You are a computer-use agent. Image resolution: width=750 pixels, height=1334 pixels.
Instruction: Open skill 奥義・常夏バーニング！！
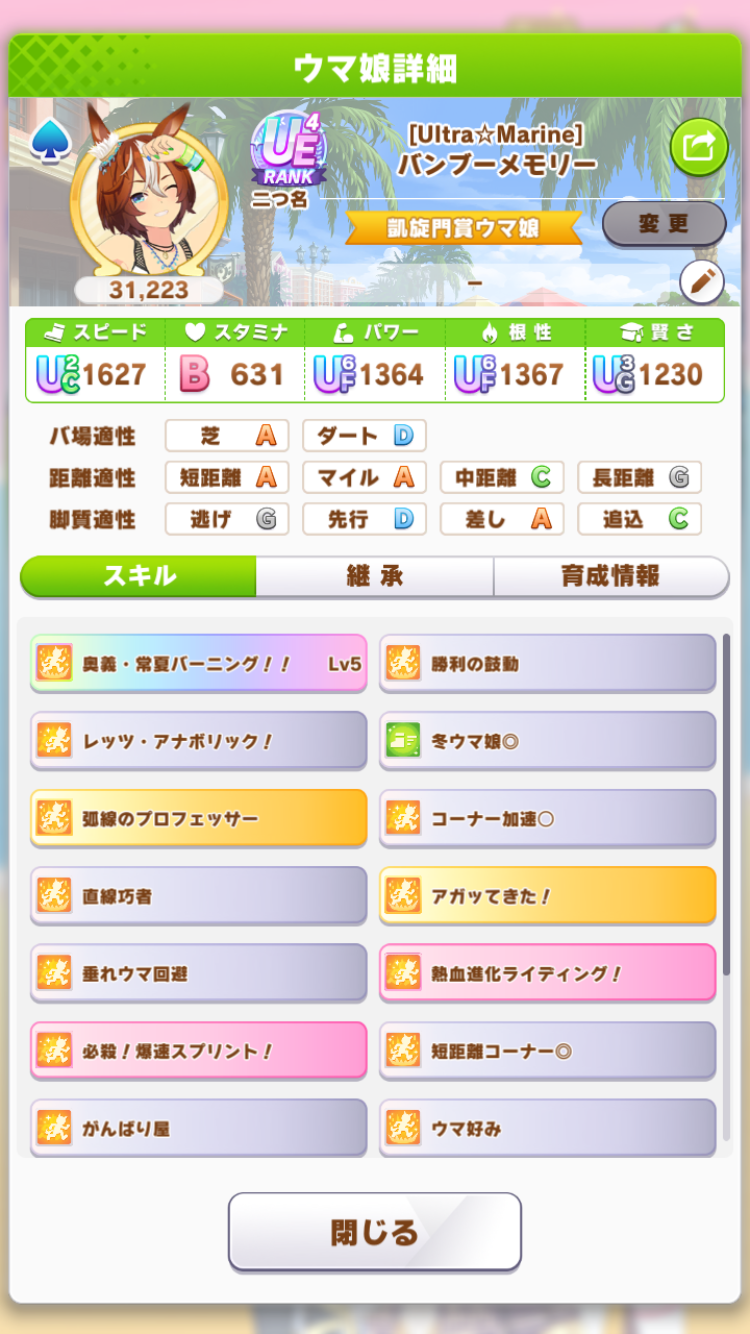198,663
